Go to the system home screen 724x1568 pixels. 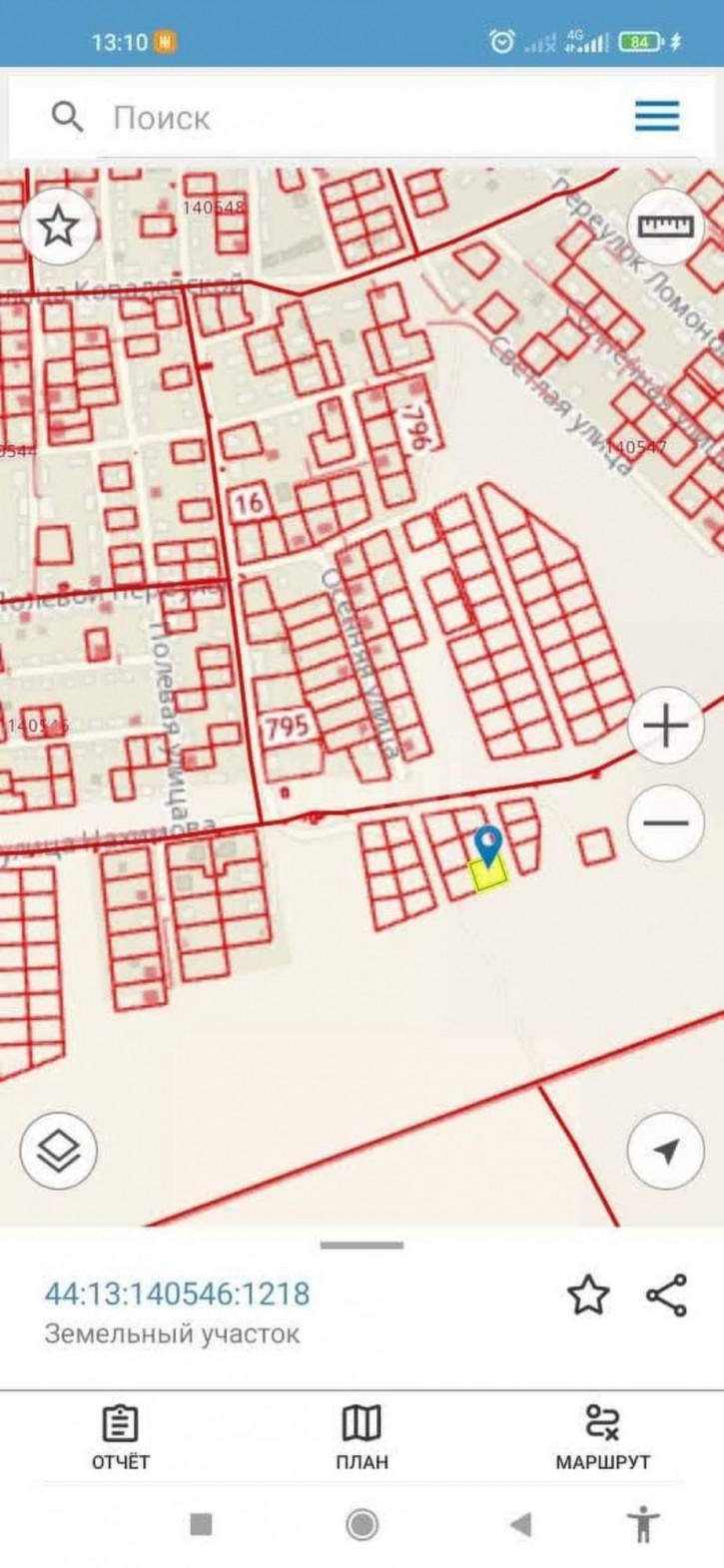pyautogui.click(x=362, y=1524)
